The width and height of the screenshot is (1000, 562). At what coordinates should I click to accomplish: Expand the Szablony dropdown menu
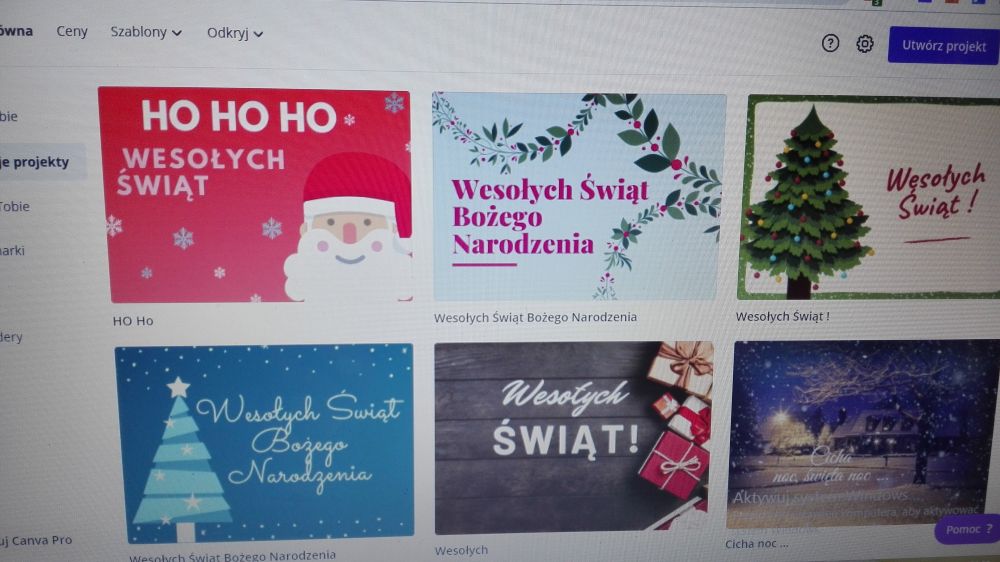pyautogui.click(x=146, y=32)
